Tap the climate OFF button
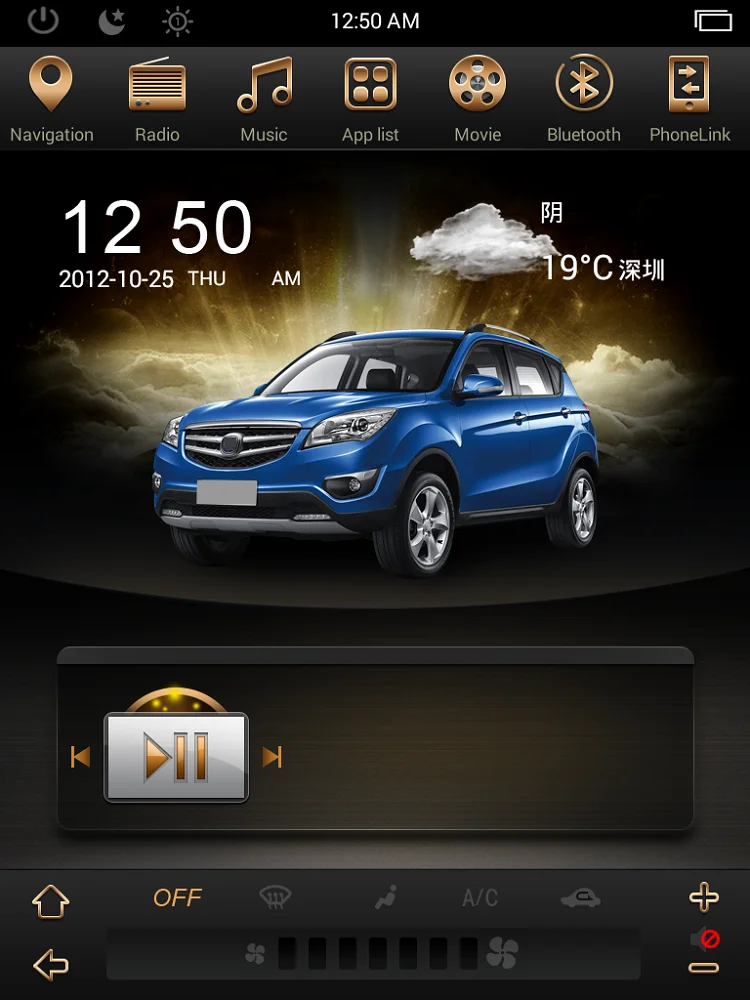This screenshot has width=750, height=1000. pyautogui.click(x=177, y=898)
